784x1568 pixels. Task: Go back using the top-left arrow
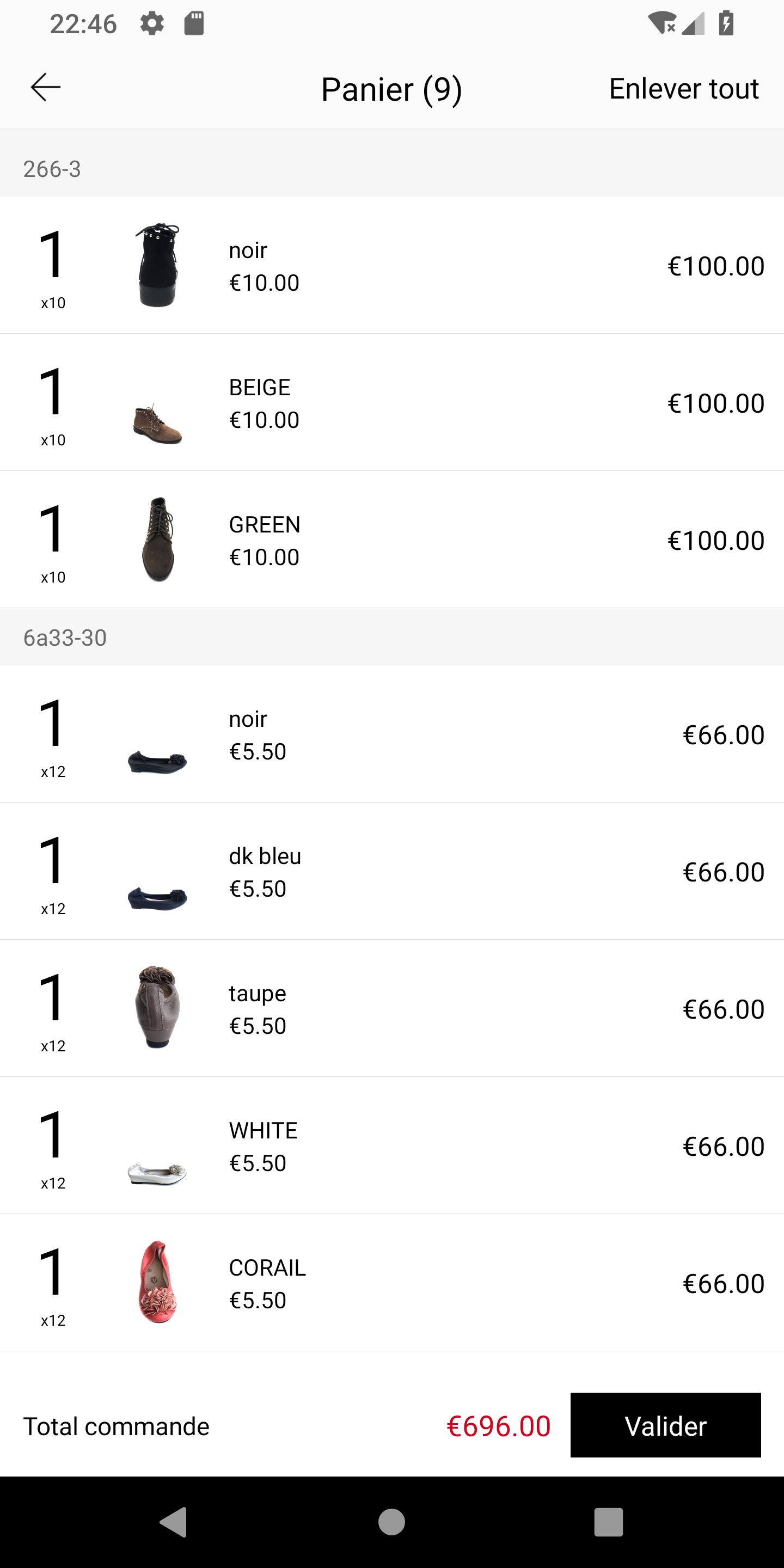pos(46,87)
